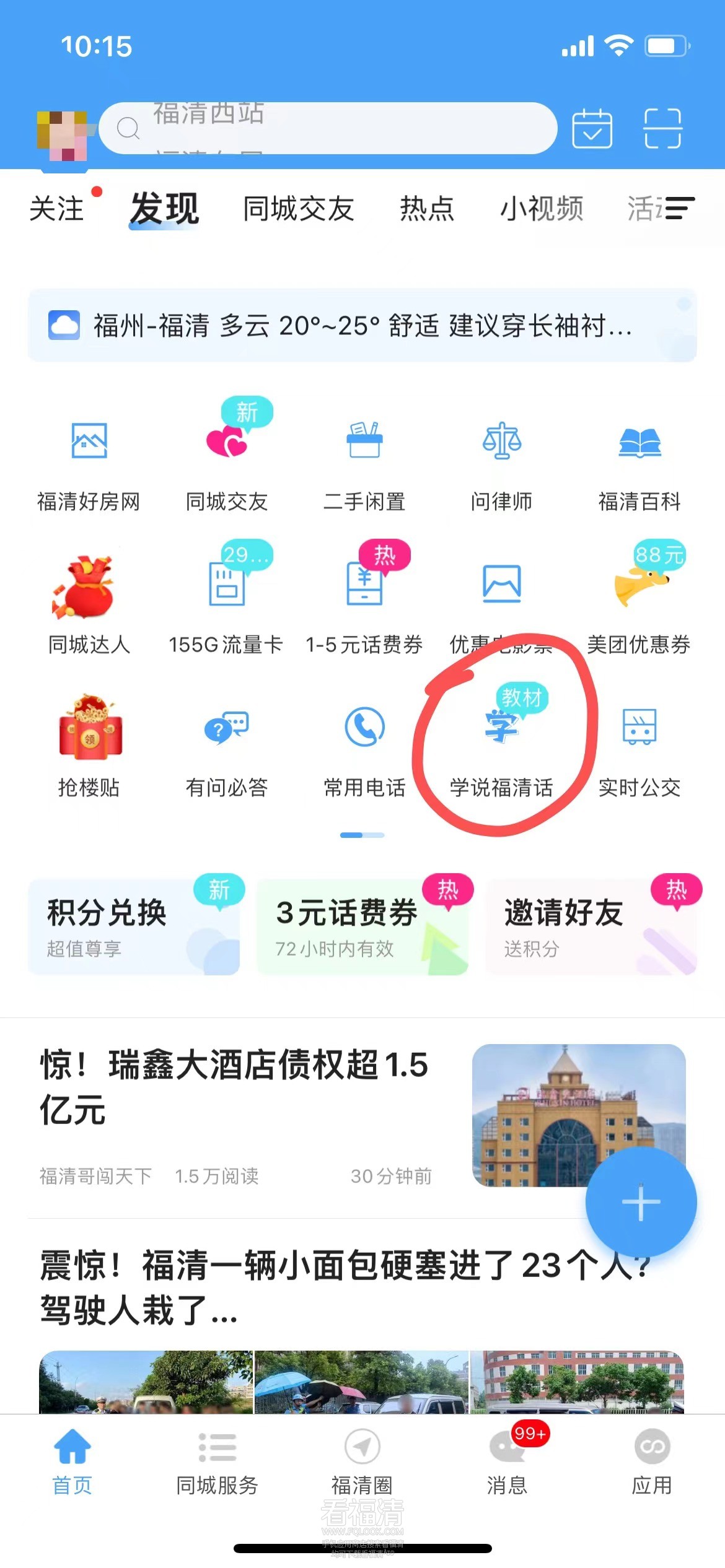Switch to the 热点 tab
The image size is (725, 1568).
(427, 209)
